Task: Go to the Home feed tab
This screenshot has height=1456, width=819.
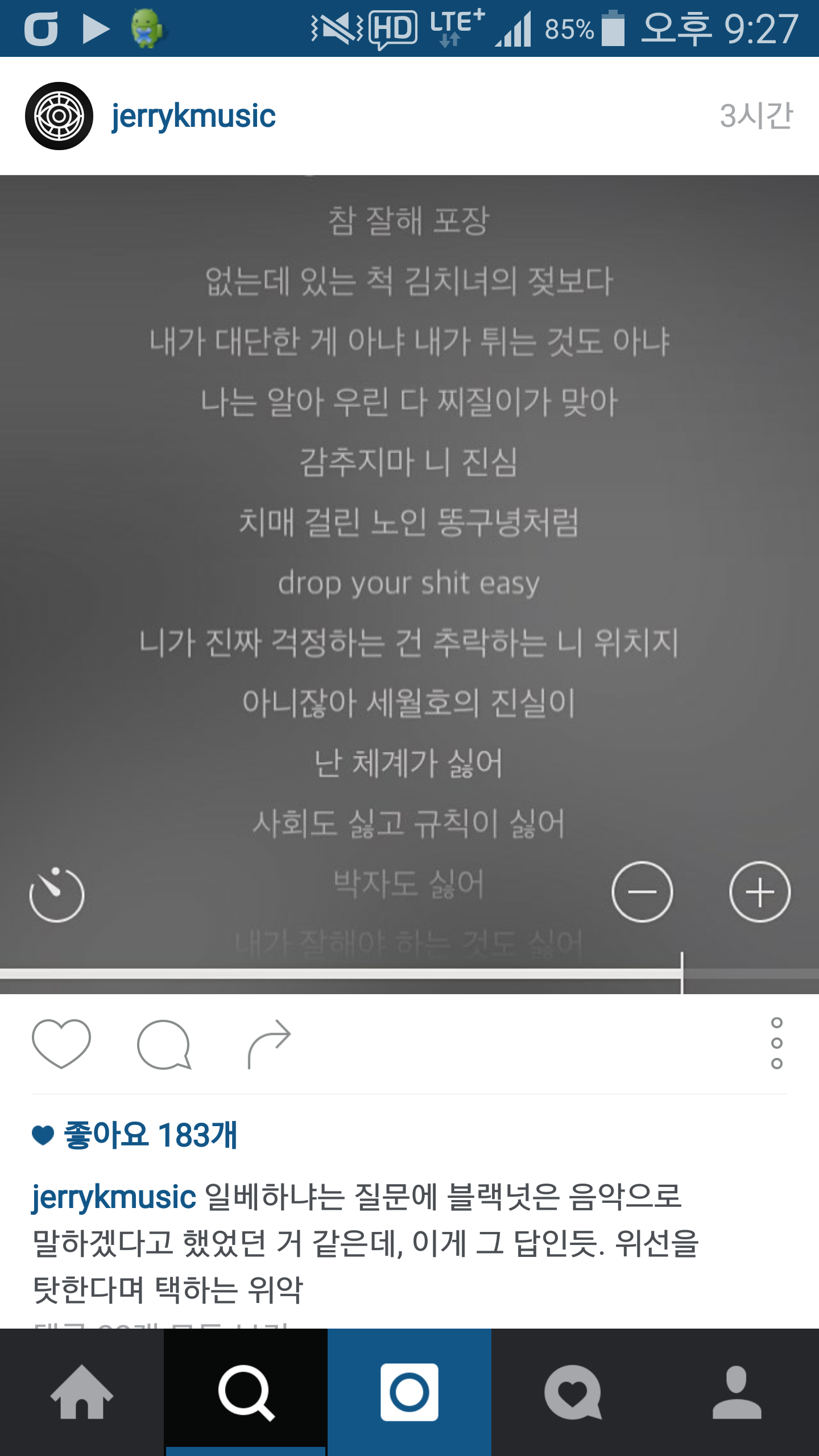Action: click(82, 1392)
